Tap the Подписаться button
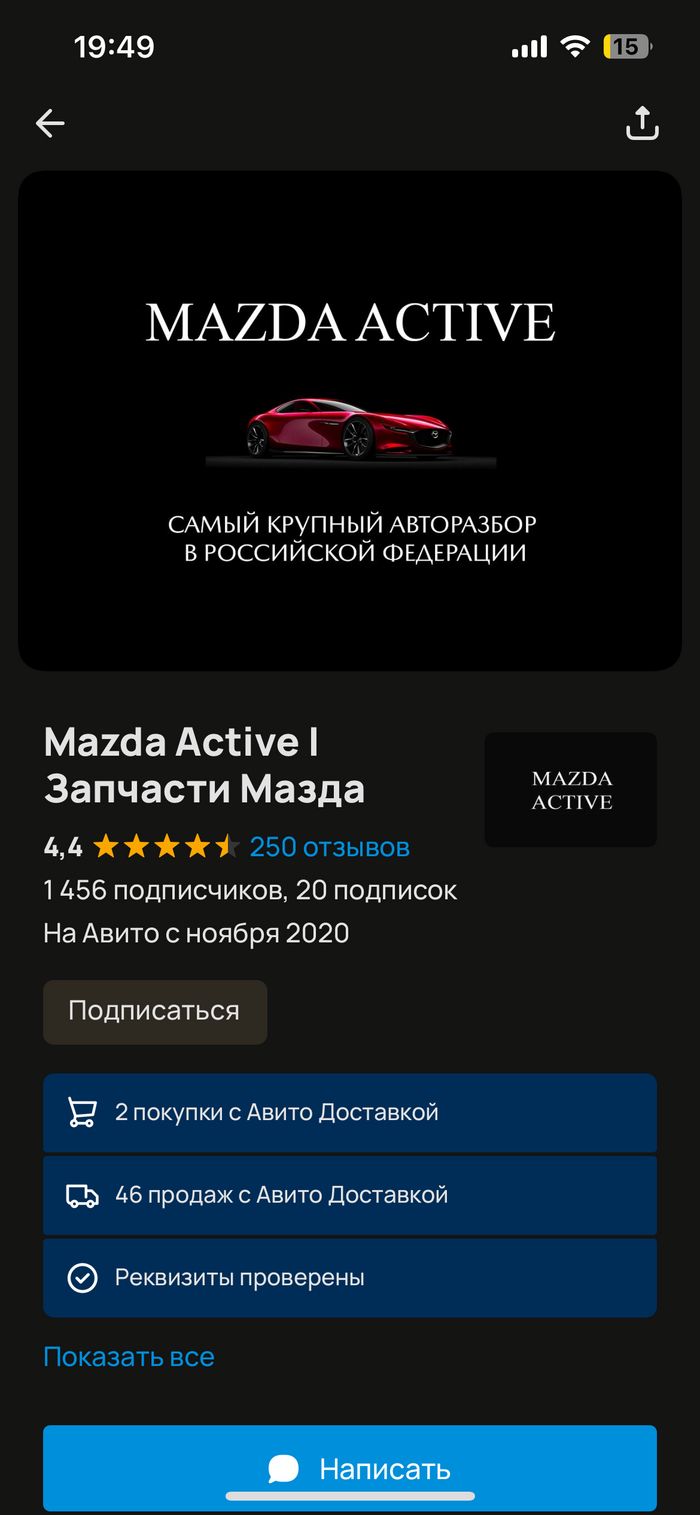 [x=155, y=1011]
